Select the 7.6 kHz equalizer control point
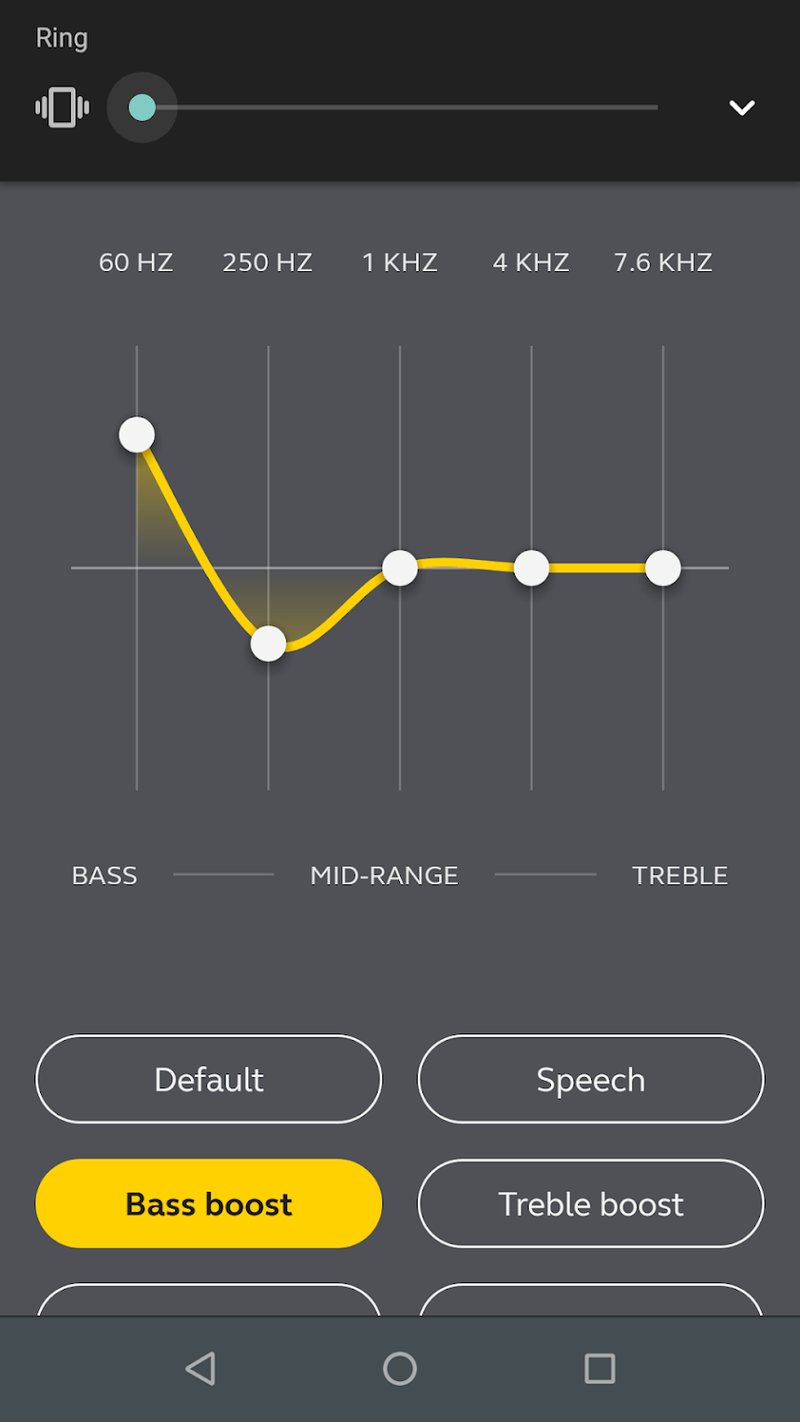800x1422 pixels. click(x=663, y=567)
